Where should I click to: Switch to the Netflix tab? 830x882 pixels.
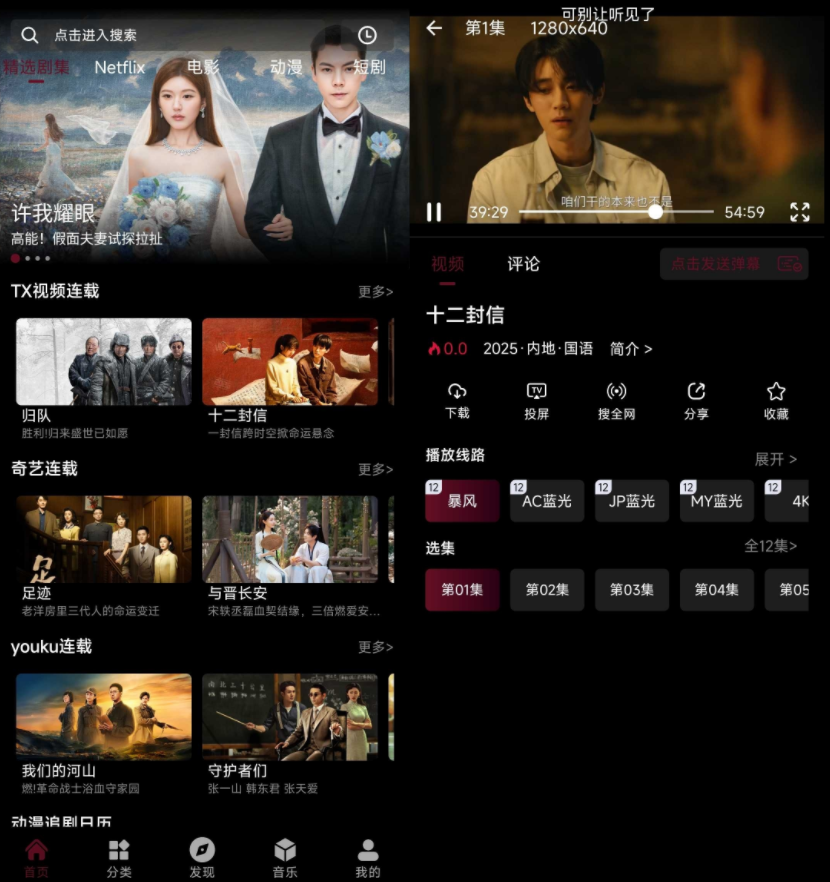coord(120,68)
